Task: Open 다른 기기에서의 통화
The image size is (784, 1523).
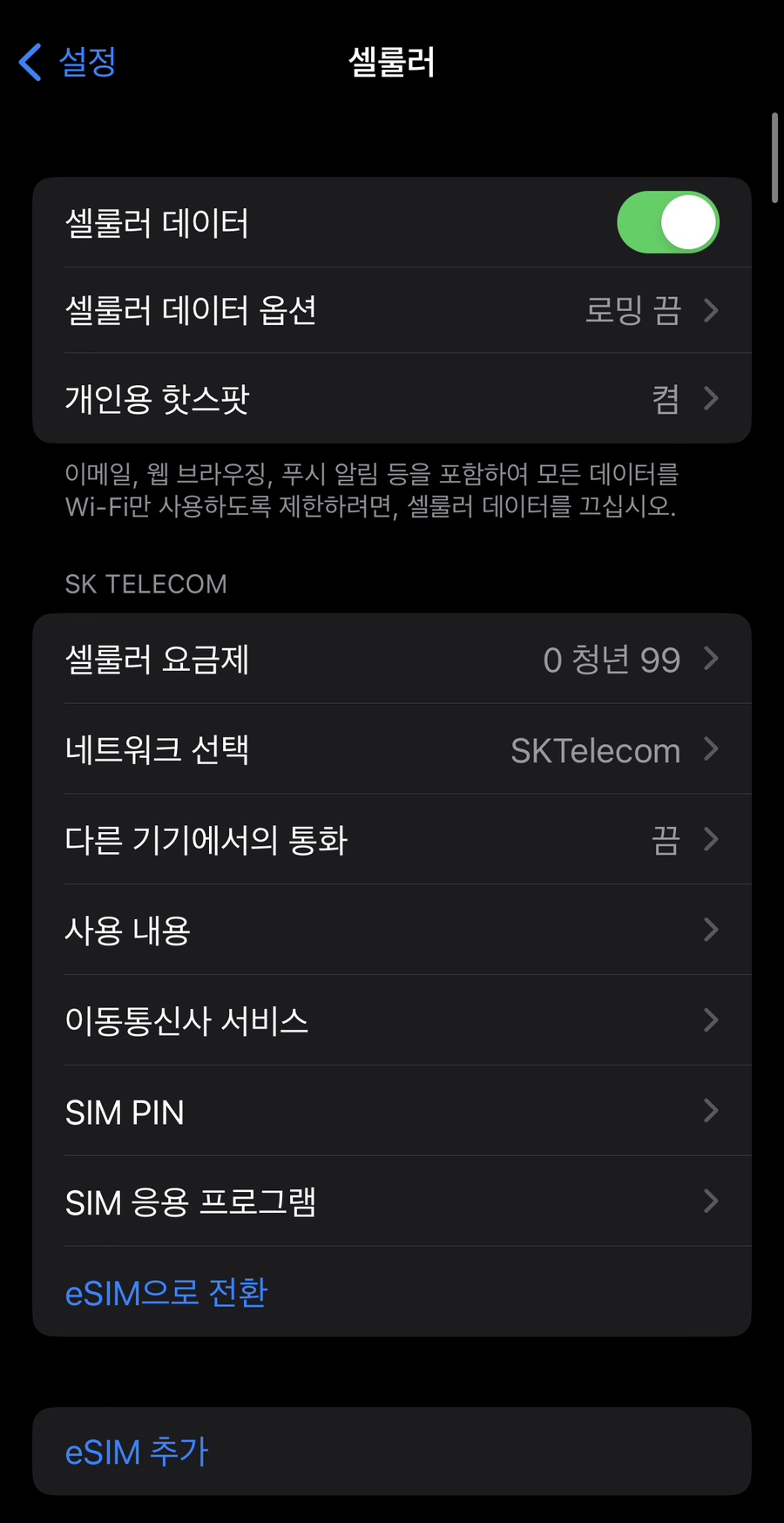Action: [x=392, y=840]
